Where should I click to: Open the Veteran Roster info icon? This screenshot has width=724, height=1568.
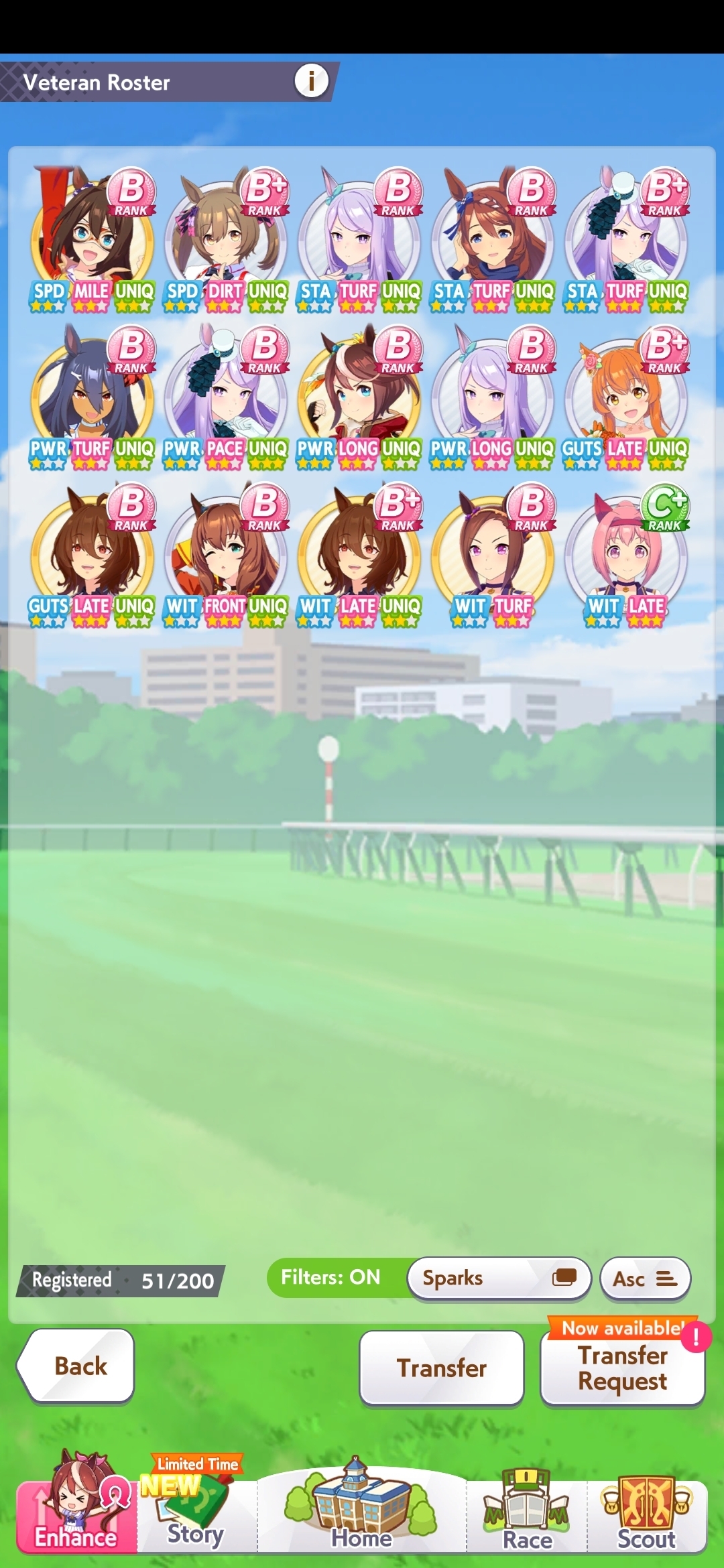[311, 81]
